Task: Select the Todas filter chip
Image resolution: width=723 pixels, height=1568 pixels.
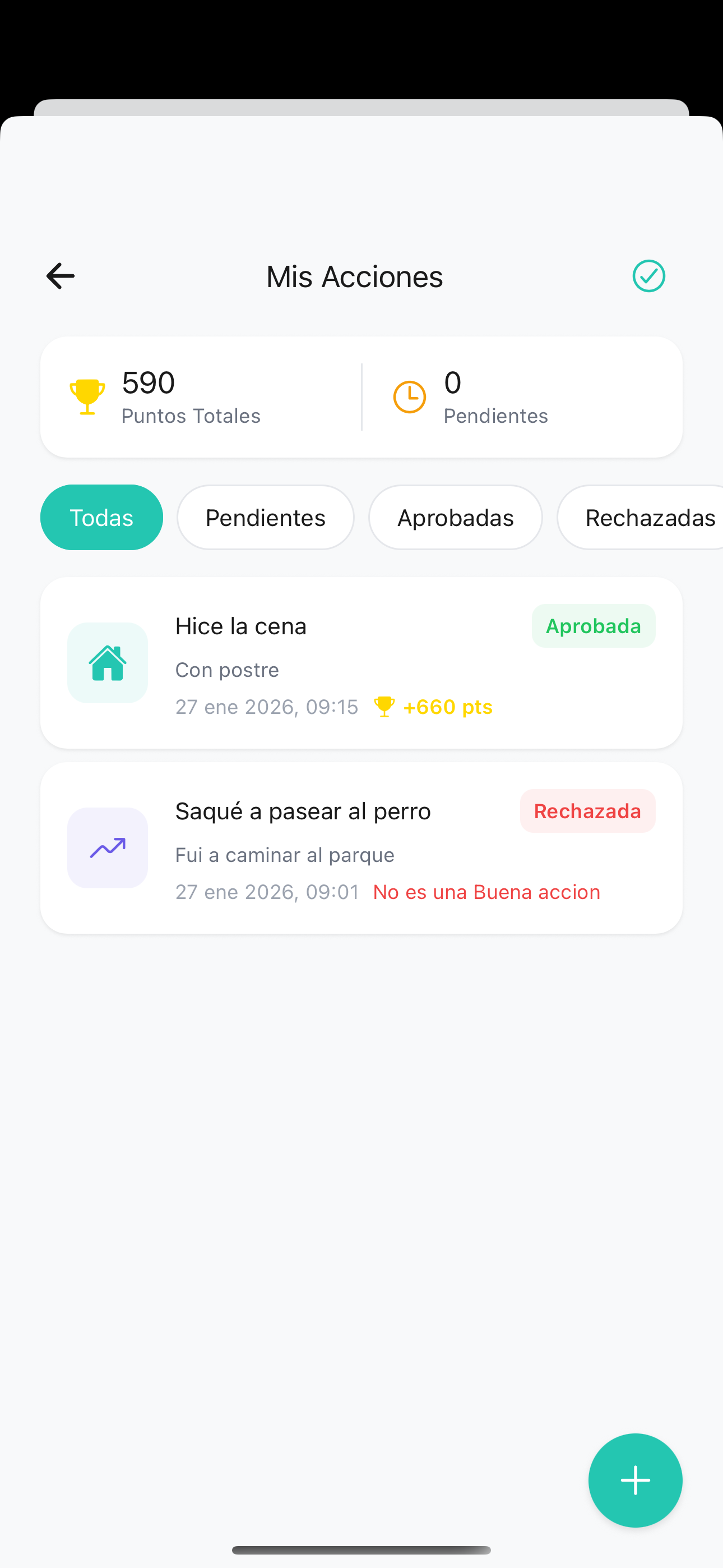Action: tap(101, 517)
